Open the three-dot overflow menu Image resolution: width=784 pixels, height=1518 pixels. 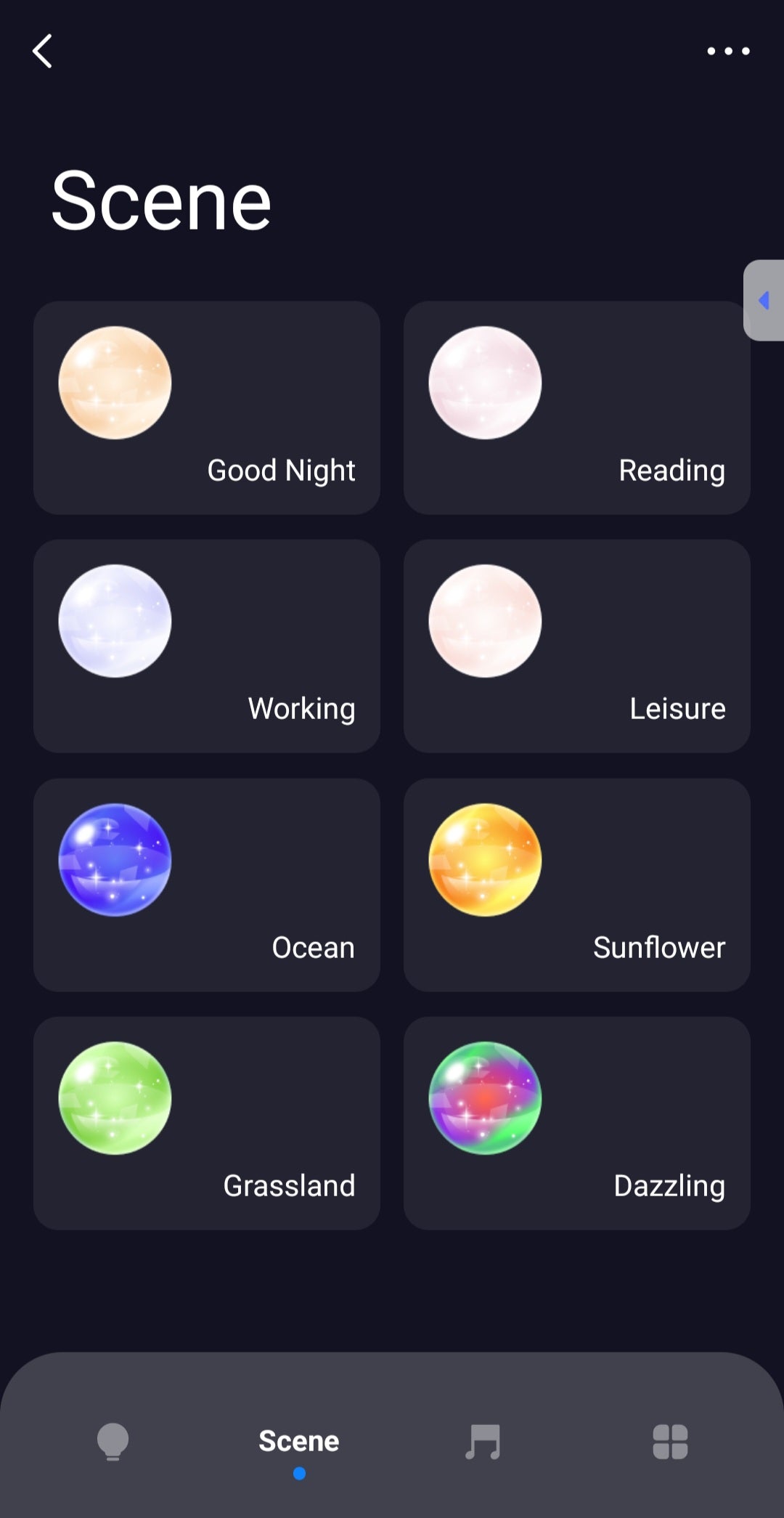point(728,51)
